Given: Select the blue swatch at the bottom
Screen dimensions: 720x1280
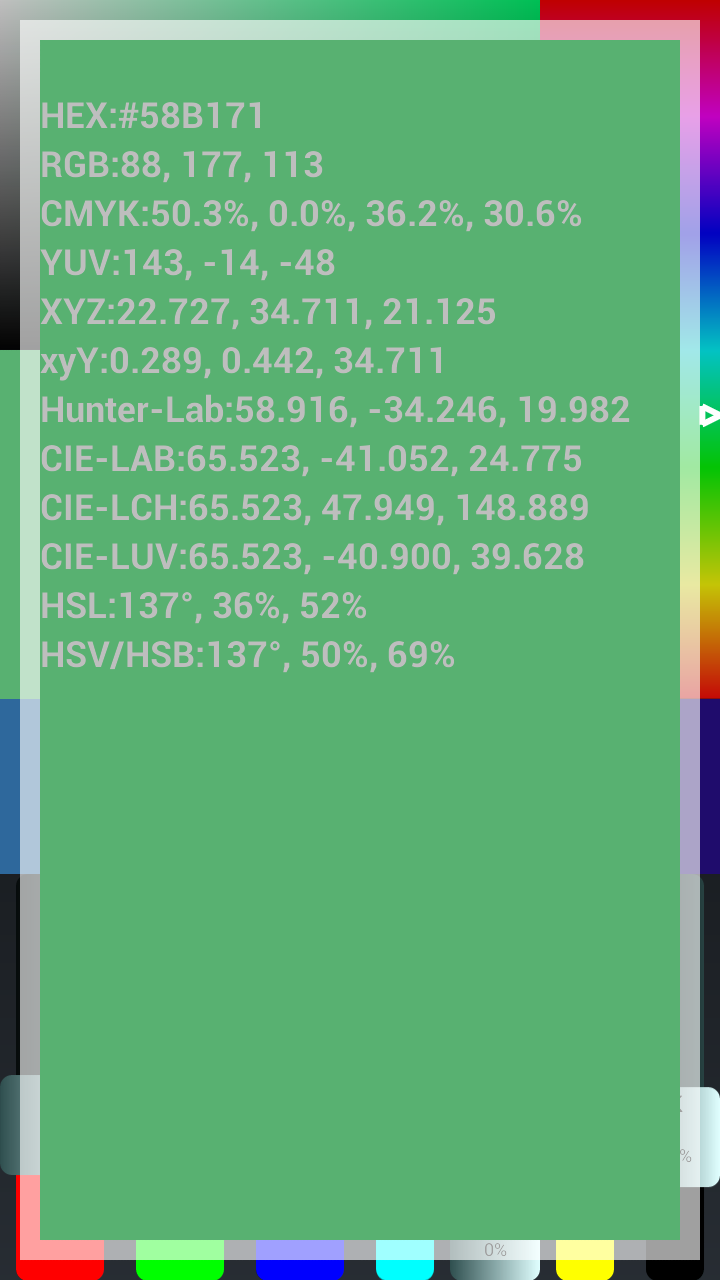Looking at the screenshot, I should click(x=300, y=1268).
